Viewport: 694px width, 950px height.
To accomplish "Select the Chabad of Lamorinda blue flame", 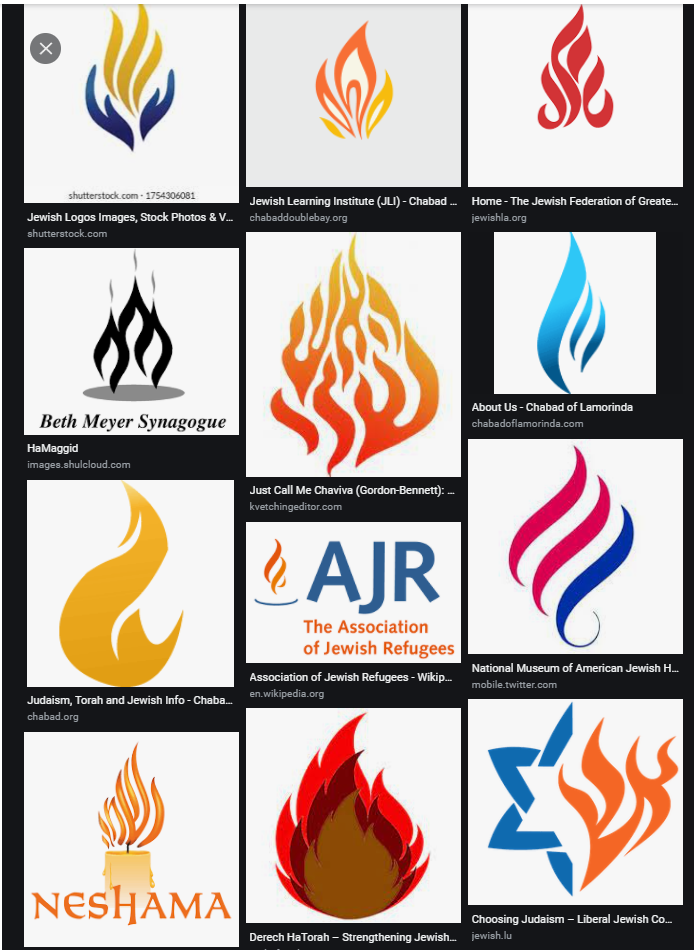I will tap(575, 312).
